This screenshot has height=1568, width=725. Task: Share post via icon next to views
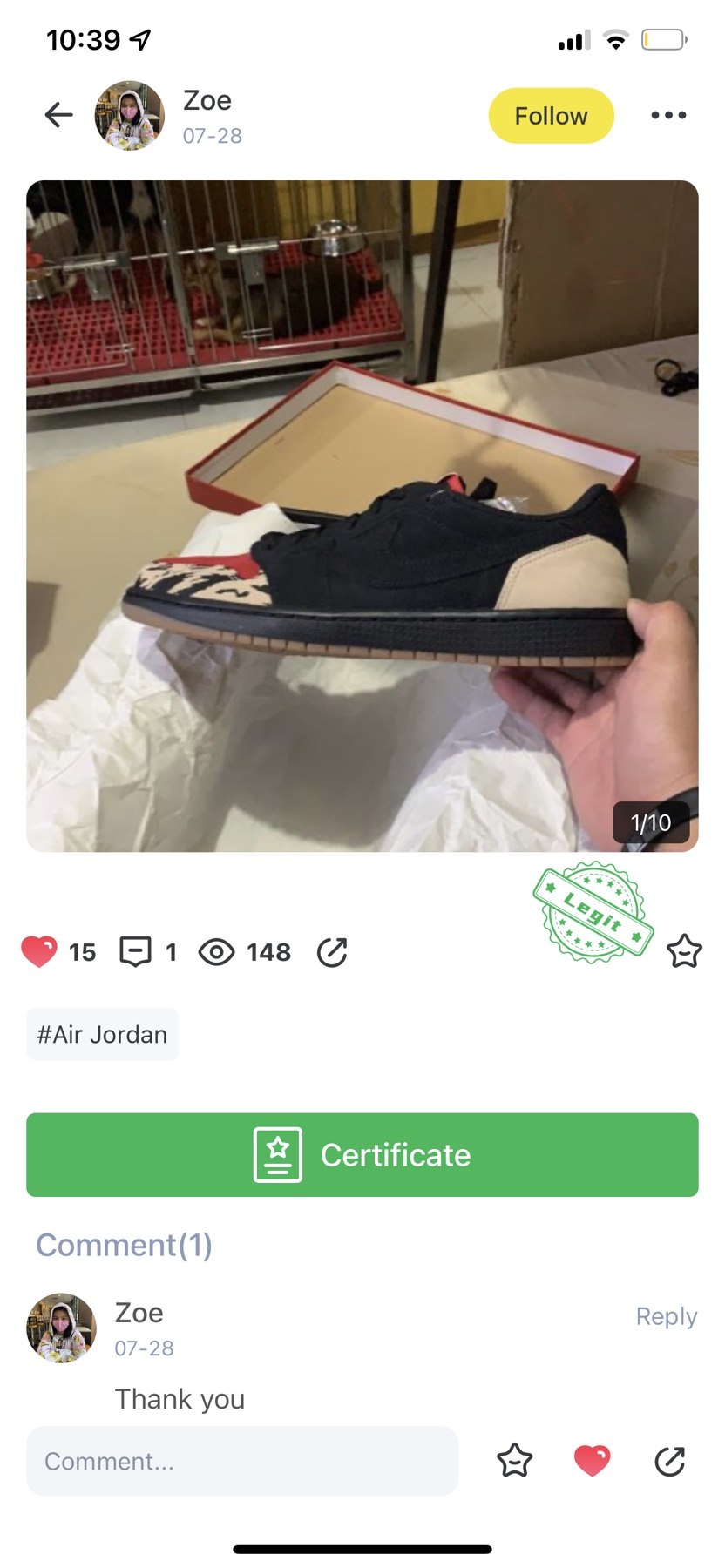332,952
